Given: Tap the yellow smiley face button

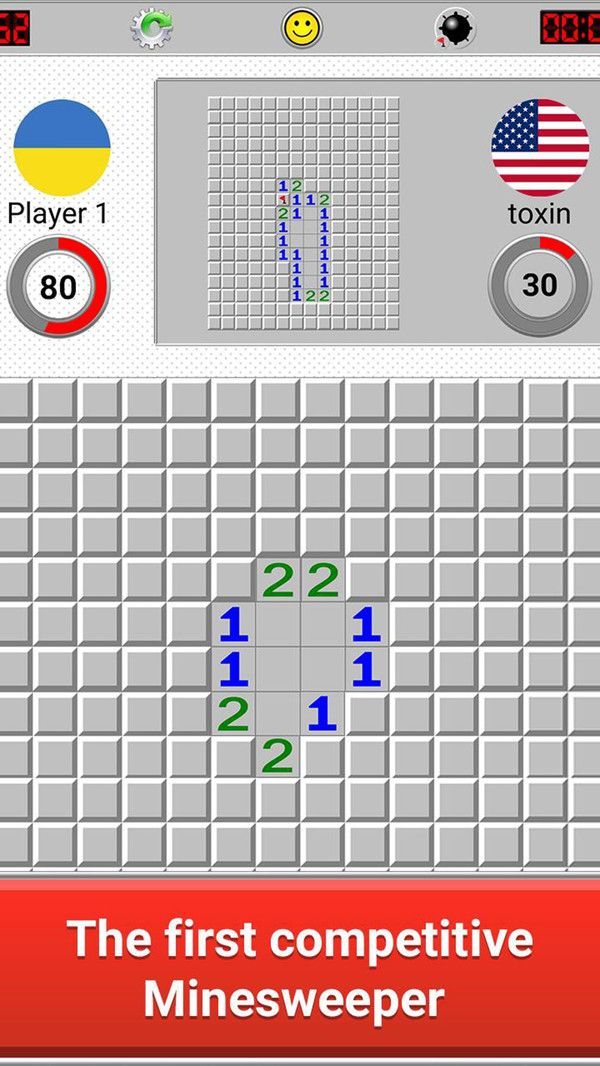Looking at the screenshot, I should click(301, 28).
